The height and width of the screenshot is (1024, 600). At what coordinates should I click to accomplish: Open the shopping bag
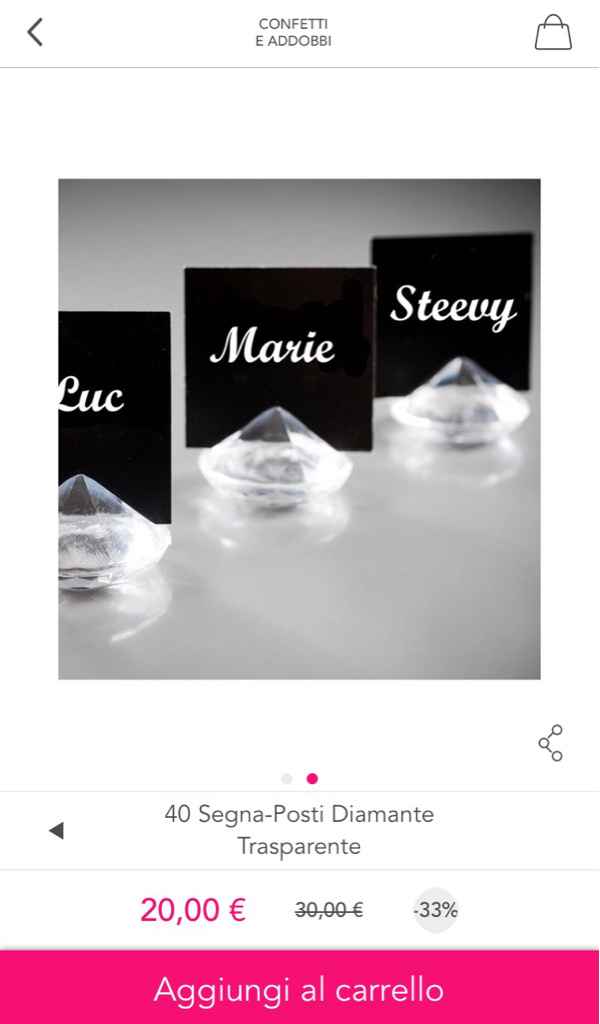click(x=553, y=33)
